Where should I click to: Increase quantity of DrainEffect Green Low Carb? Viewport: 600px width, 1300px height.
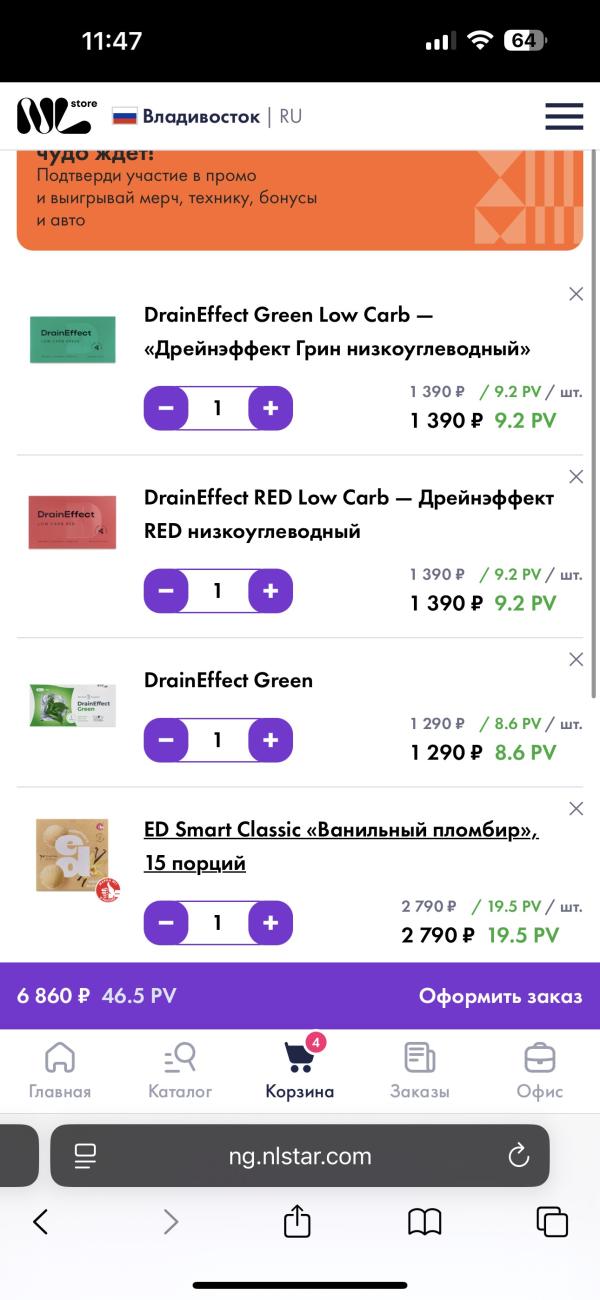tap(270, 408)
